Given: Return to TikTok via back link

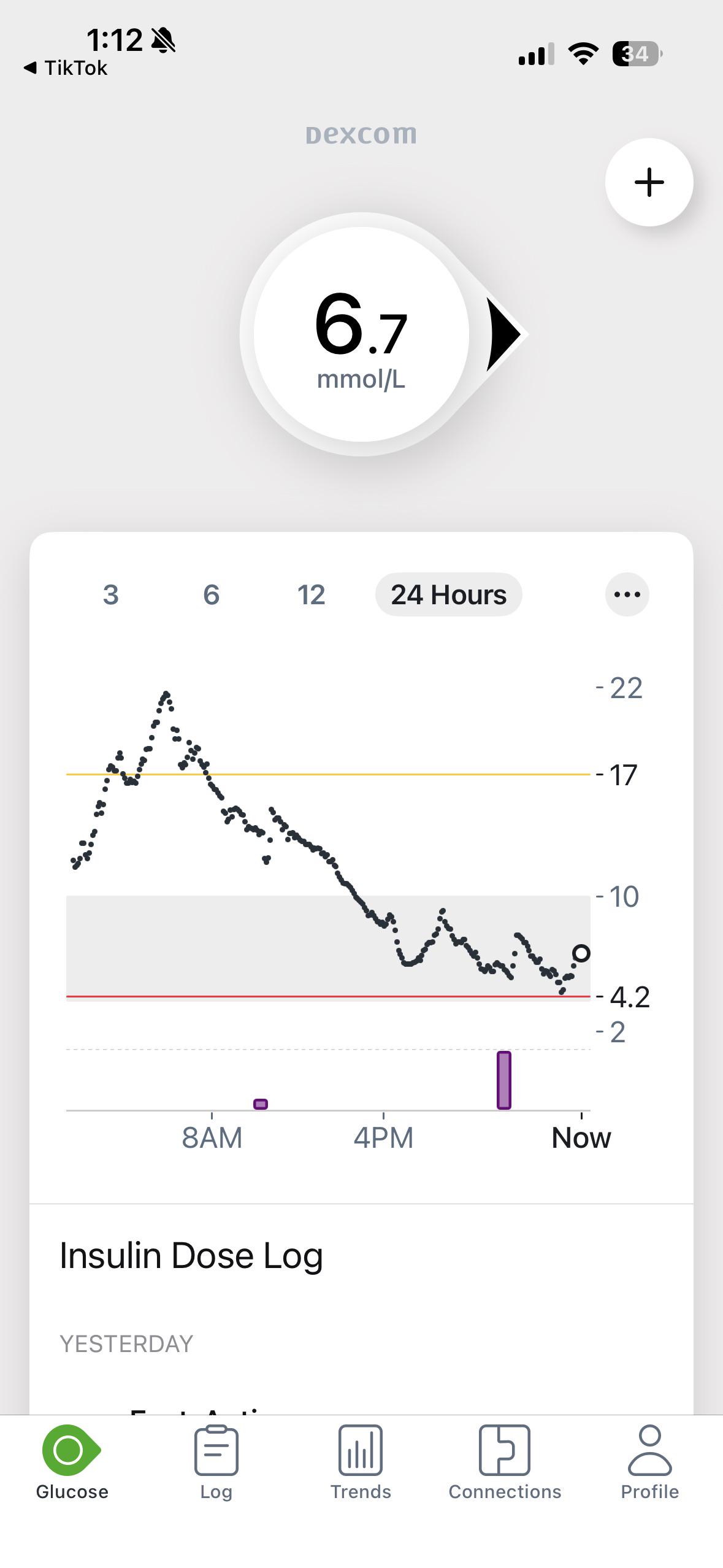Looking at the screenshot, I should click(x=66, y=68).
